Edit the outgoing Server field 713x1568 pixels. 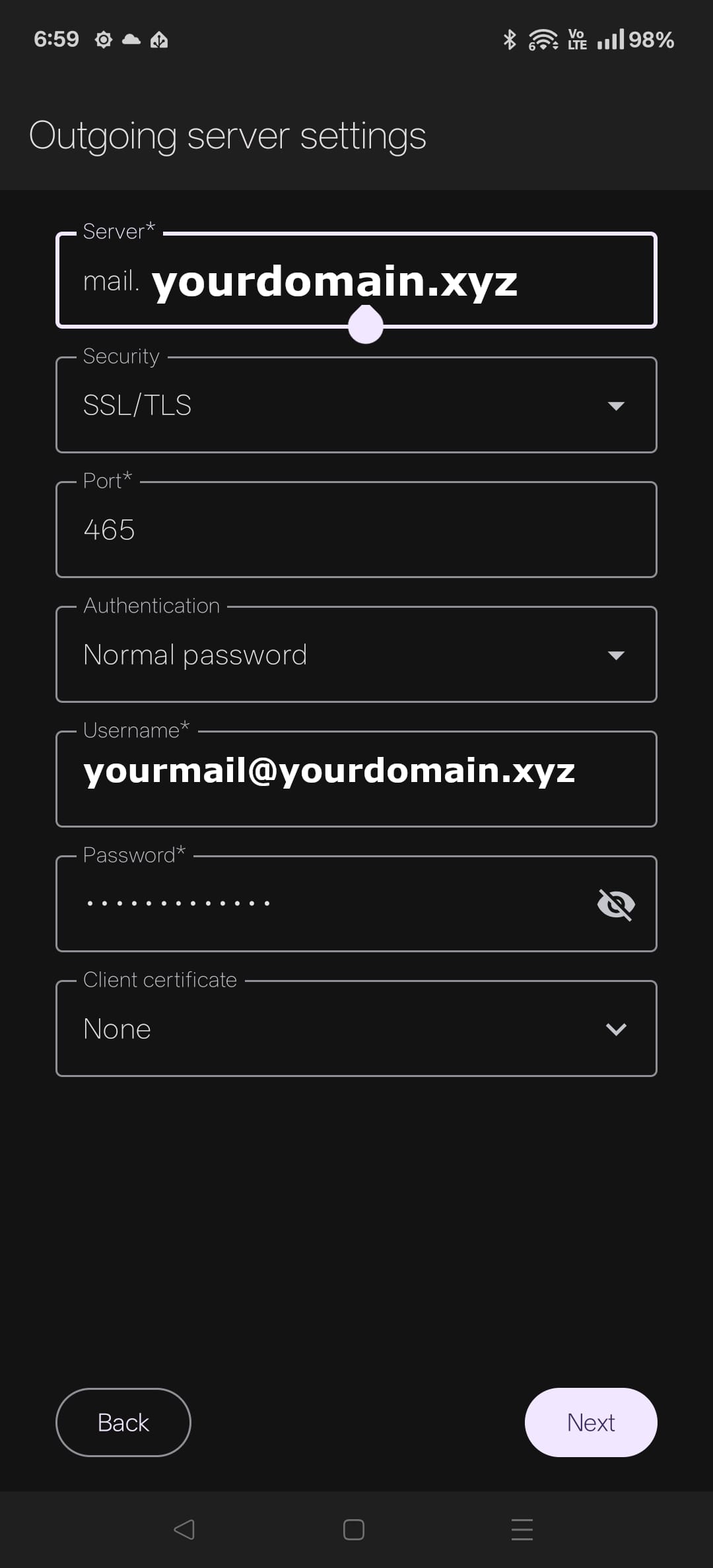click(x=356, y=280)
